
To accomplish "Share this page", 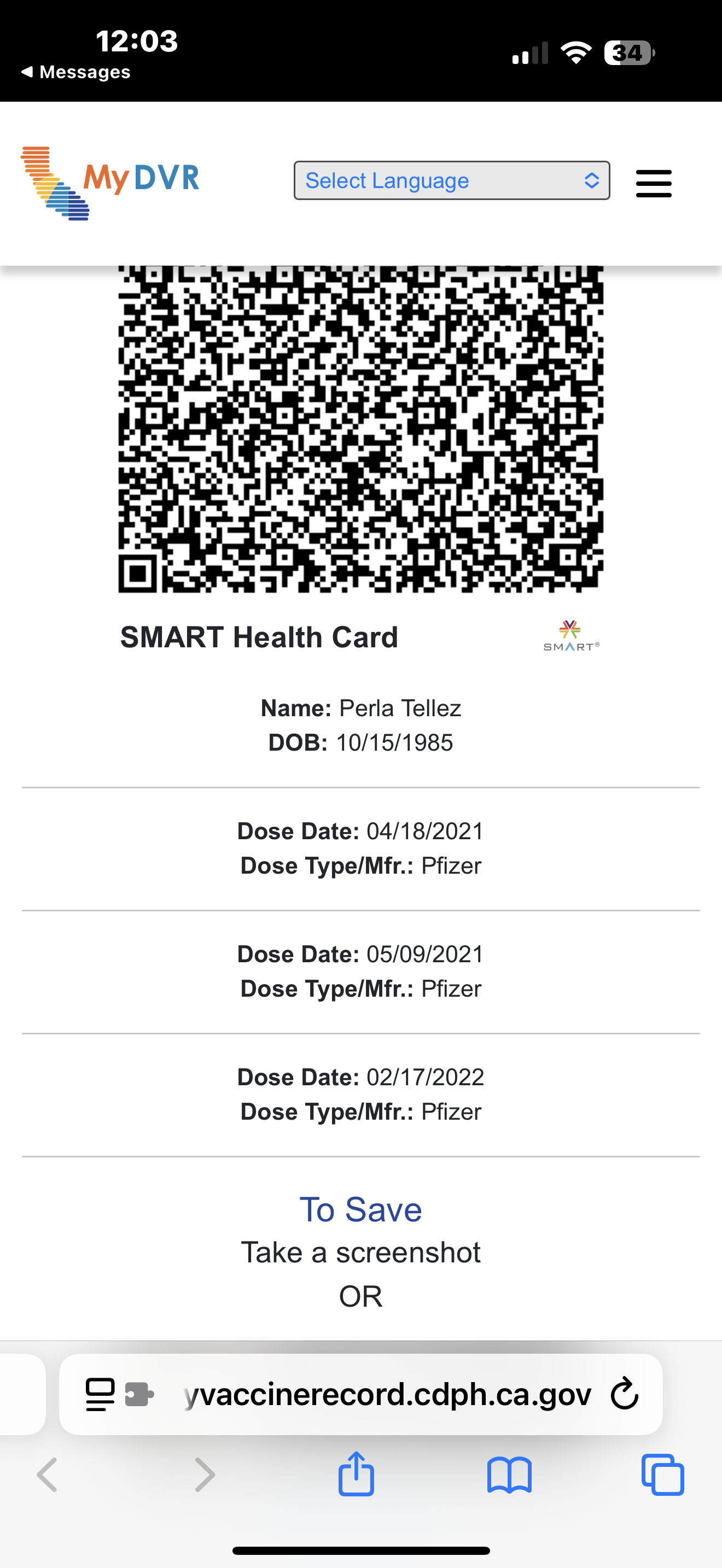I will (356, 1475).
